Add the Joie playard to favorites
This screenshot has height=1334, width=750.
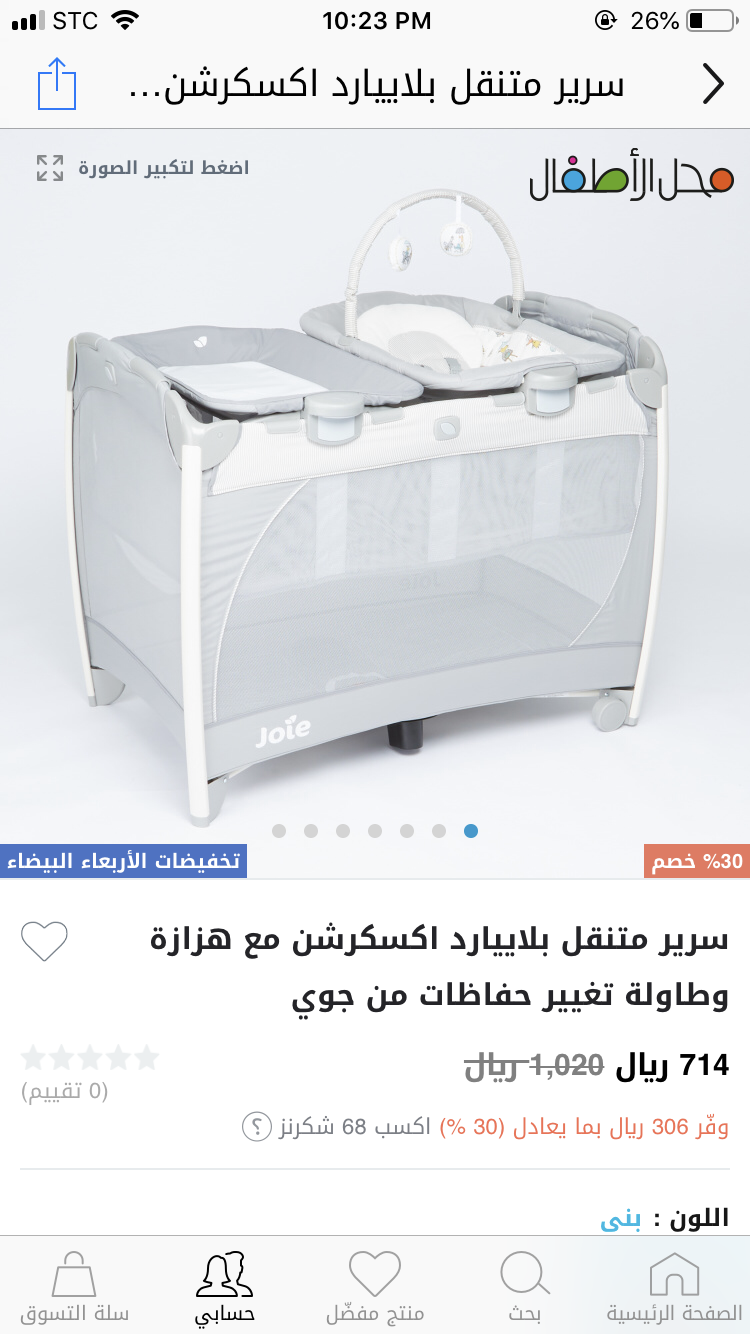[x=45, y=942]
